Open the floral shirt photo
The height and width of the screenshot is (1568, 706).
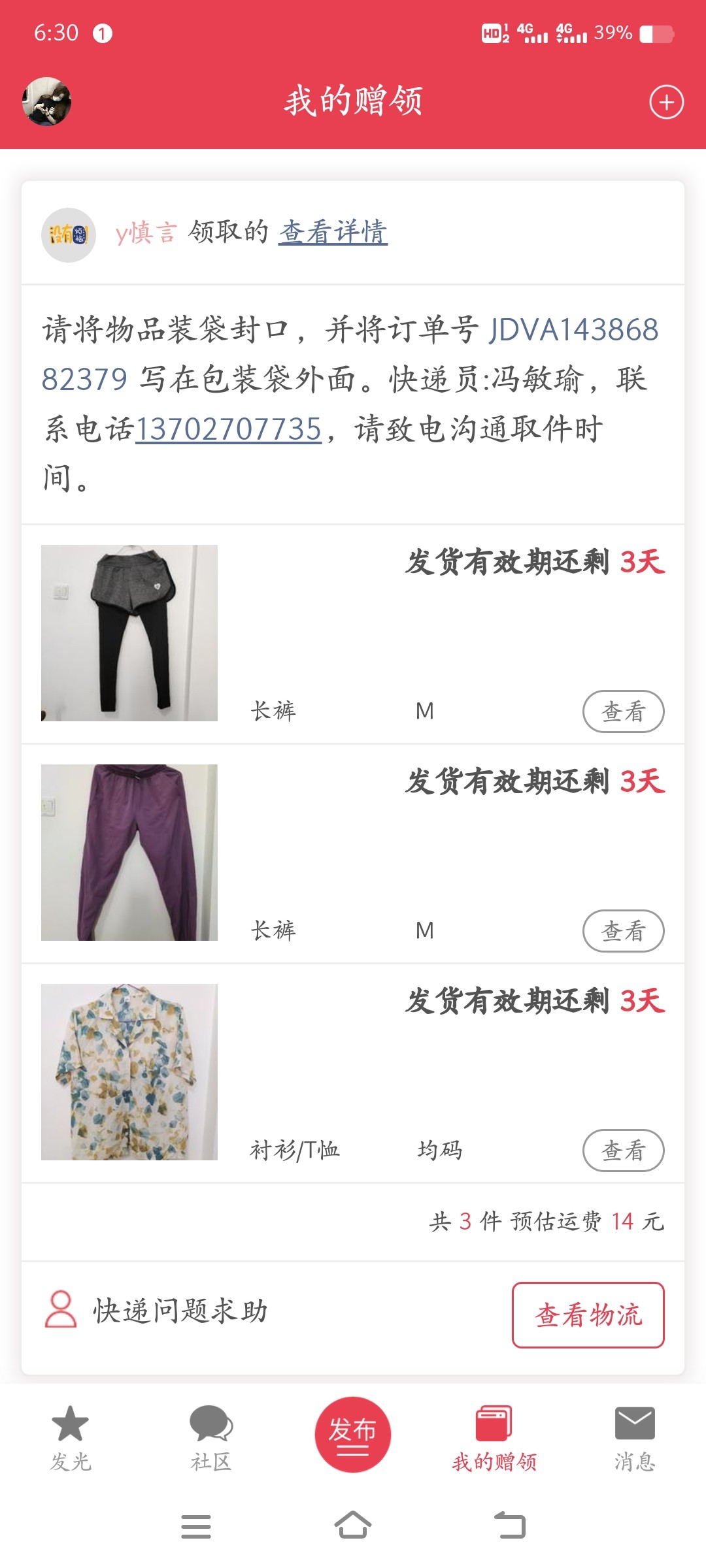pyautogui.click(x=129, y=1072)
